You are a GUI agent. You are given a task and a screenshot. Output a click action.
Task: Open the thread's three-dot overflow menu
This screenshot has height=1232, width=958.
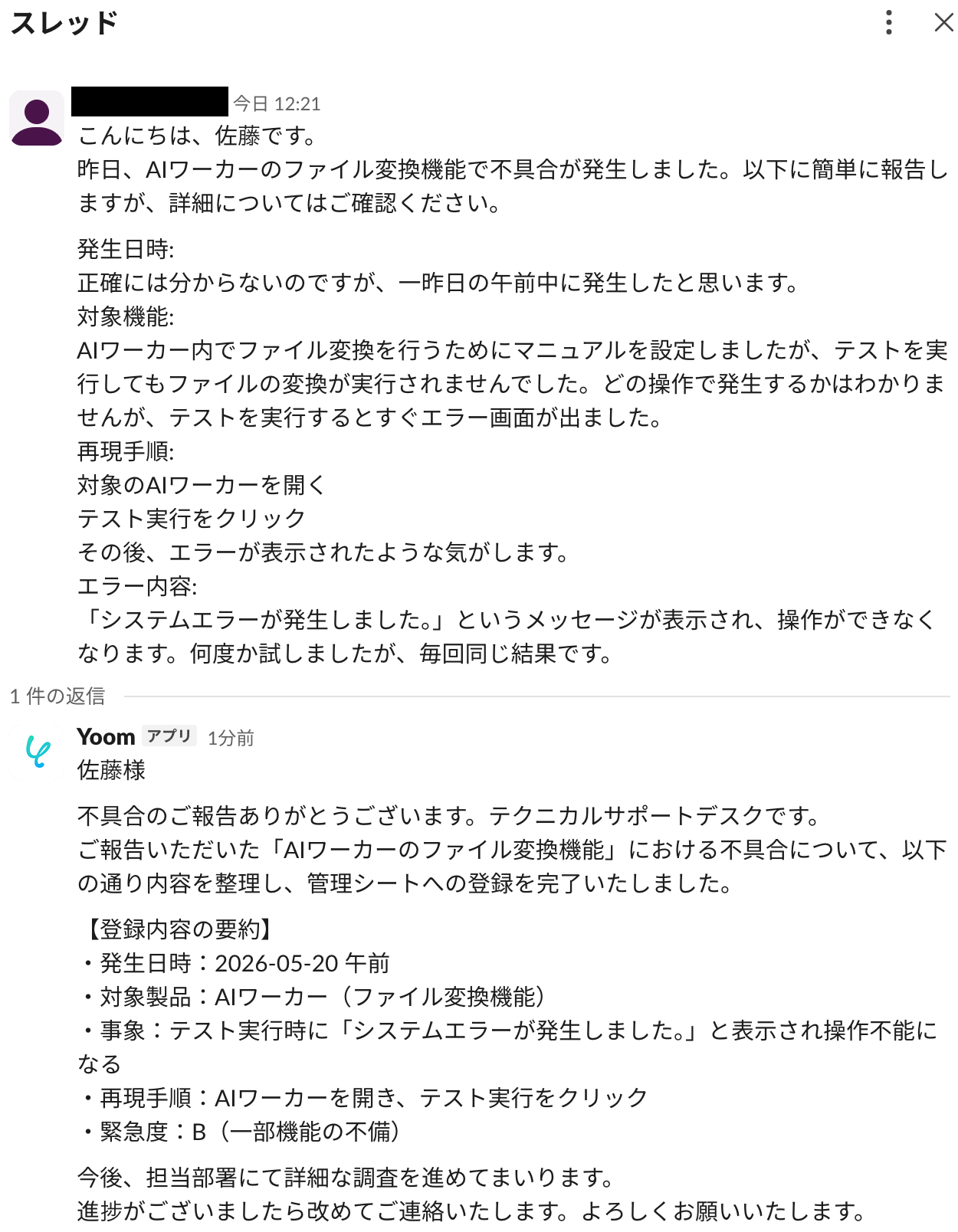click(889, 22)
